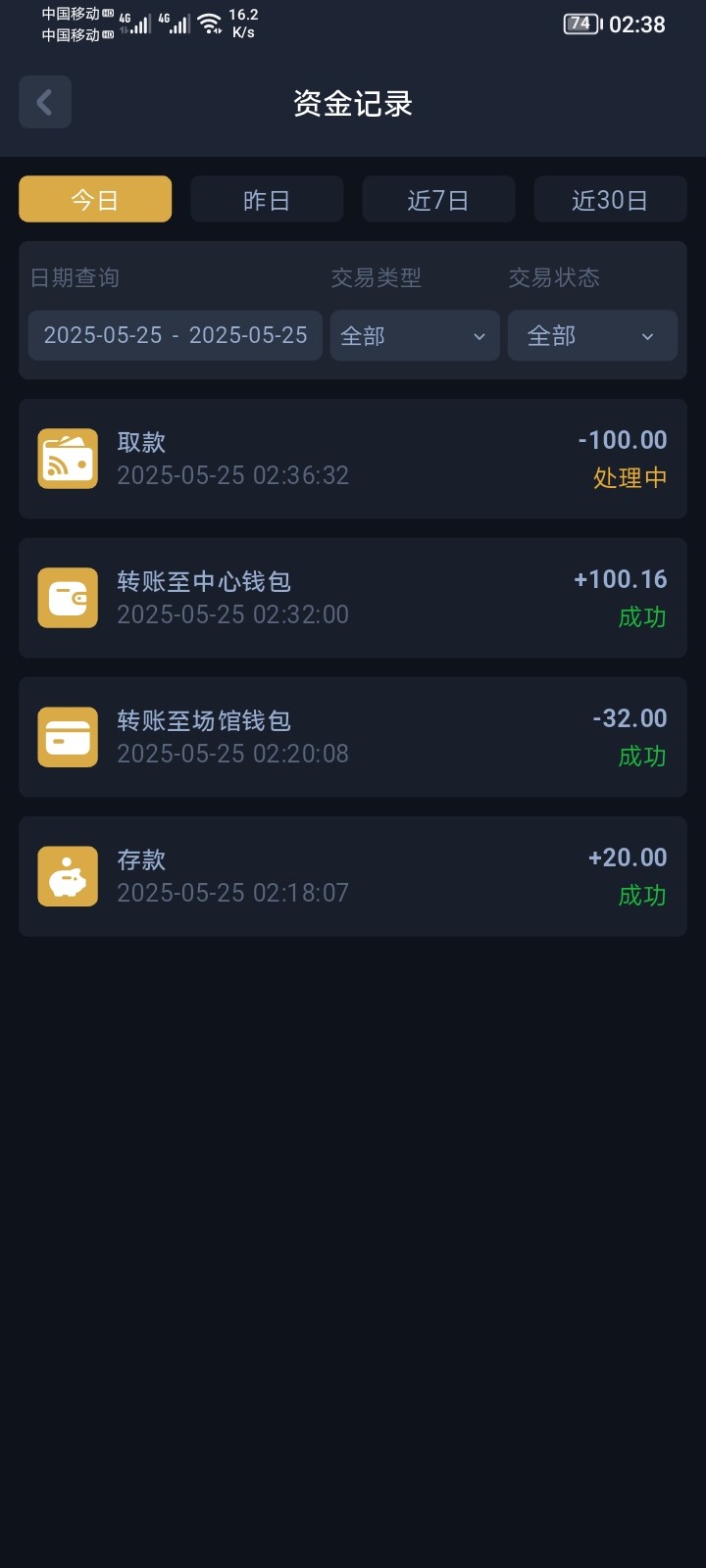Open the 取款 -100.00 record
Screen dimensions: 706x1568
pos(353,459)
